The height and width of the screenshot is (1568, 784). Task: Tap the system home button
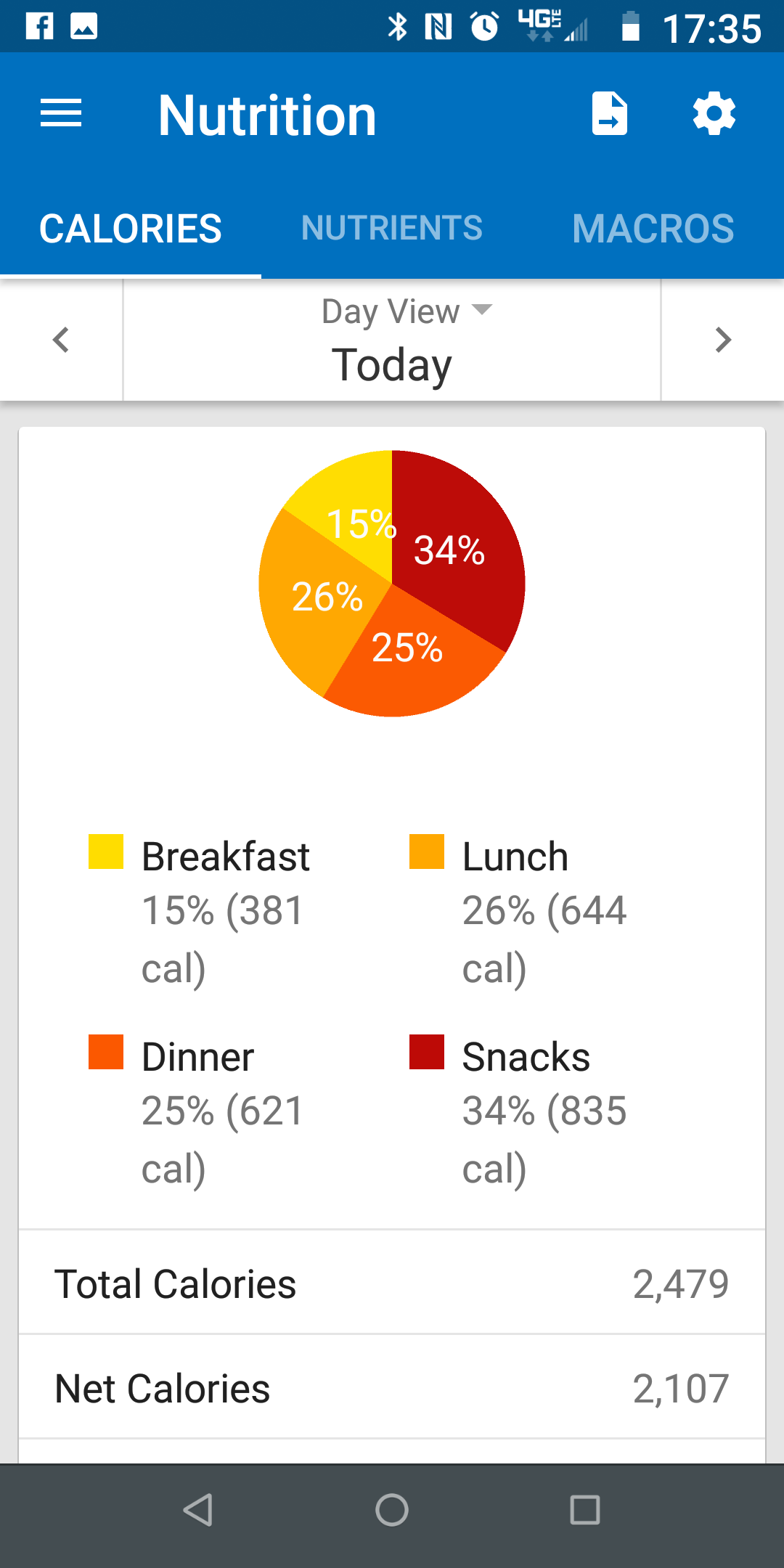(x=392, y=1510)
